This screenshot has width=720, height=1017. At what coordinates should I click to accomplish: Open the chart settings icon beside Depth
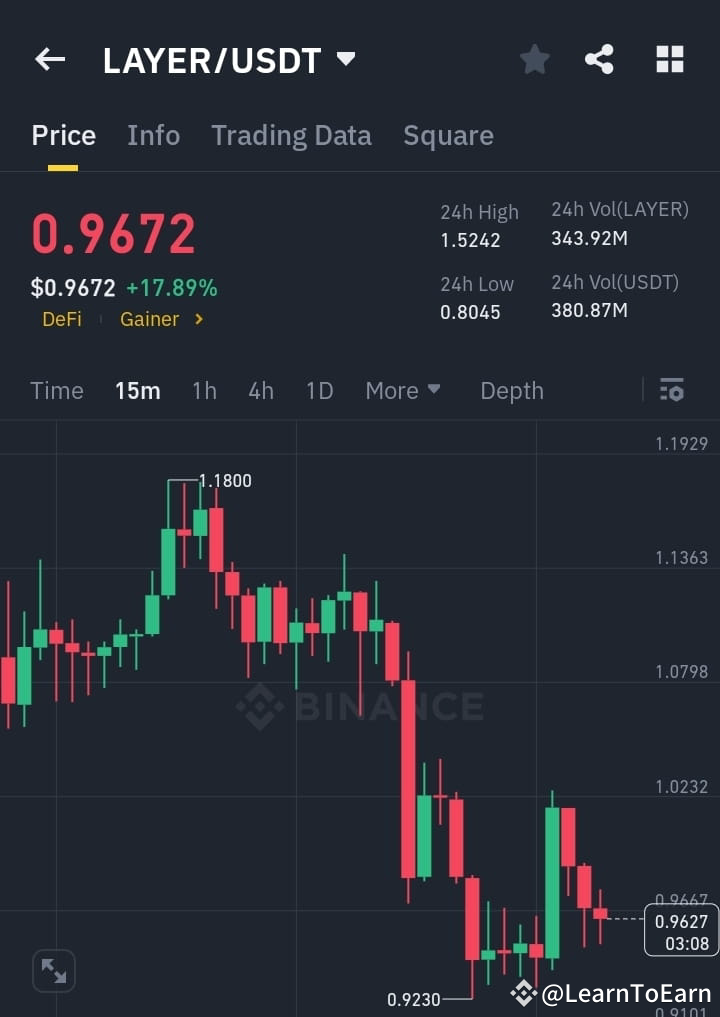[671, 390]
